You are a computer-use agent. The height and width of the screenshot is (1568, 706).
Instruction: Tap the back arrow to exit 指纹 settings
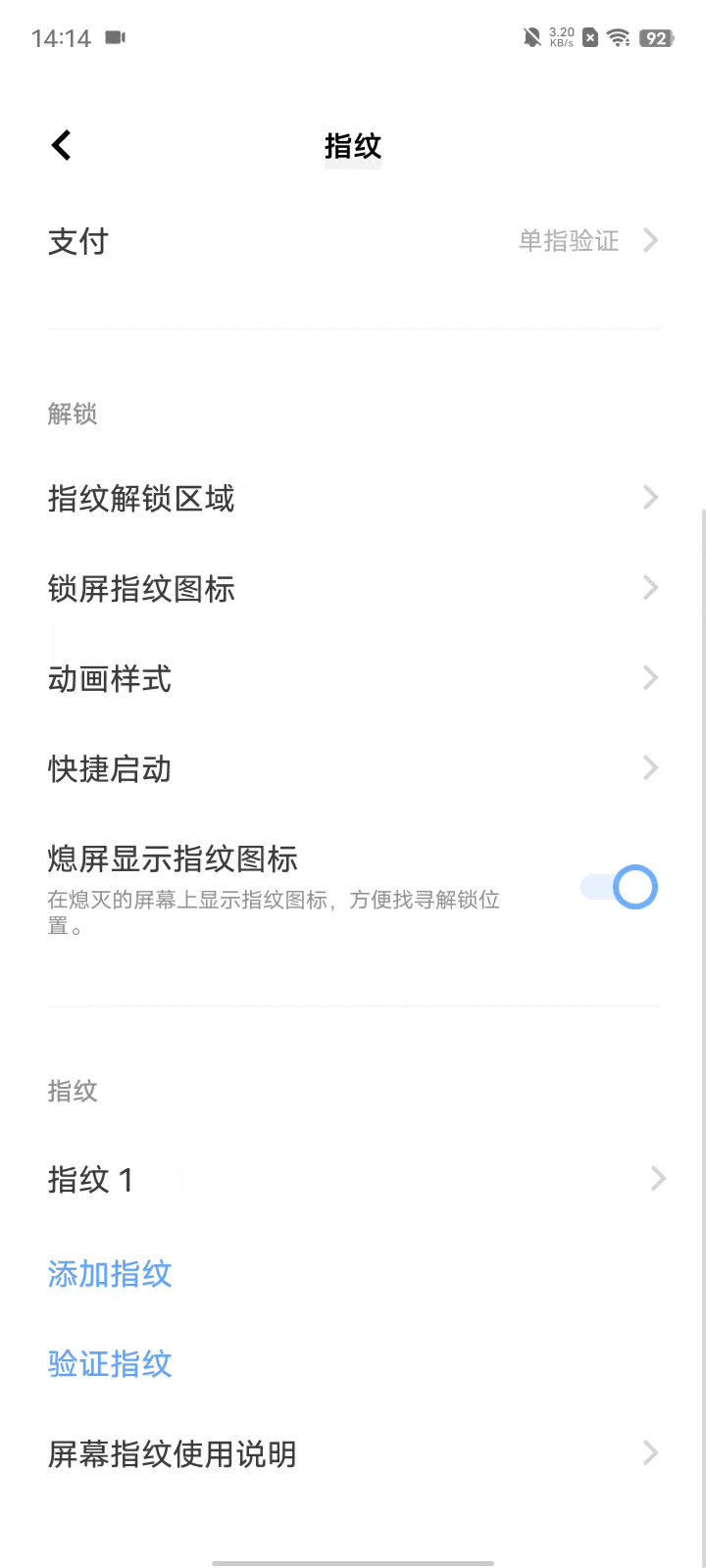tap(61, 144)
